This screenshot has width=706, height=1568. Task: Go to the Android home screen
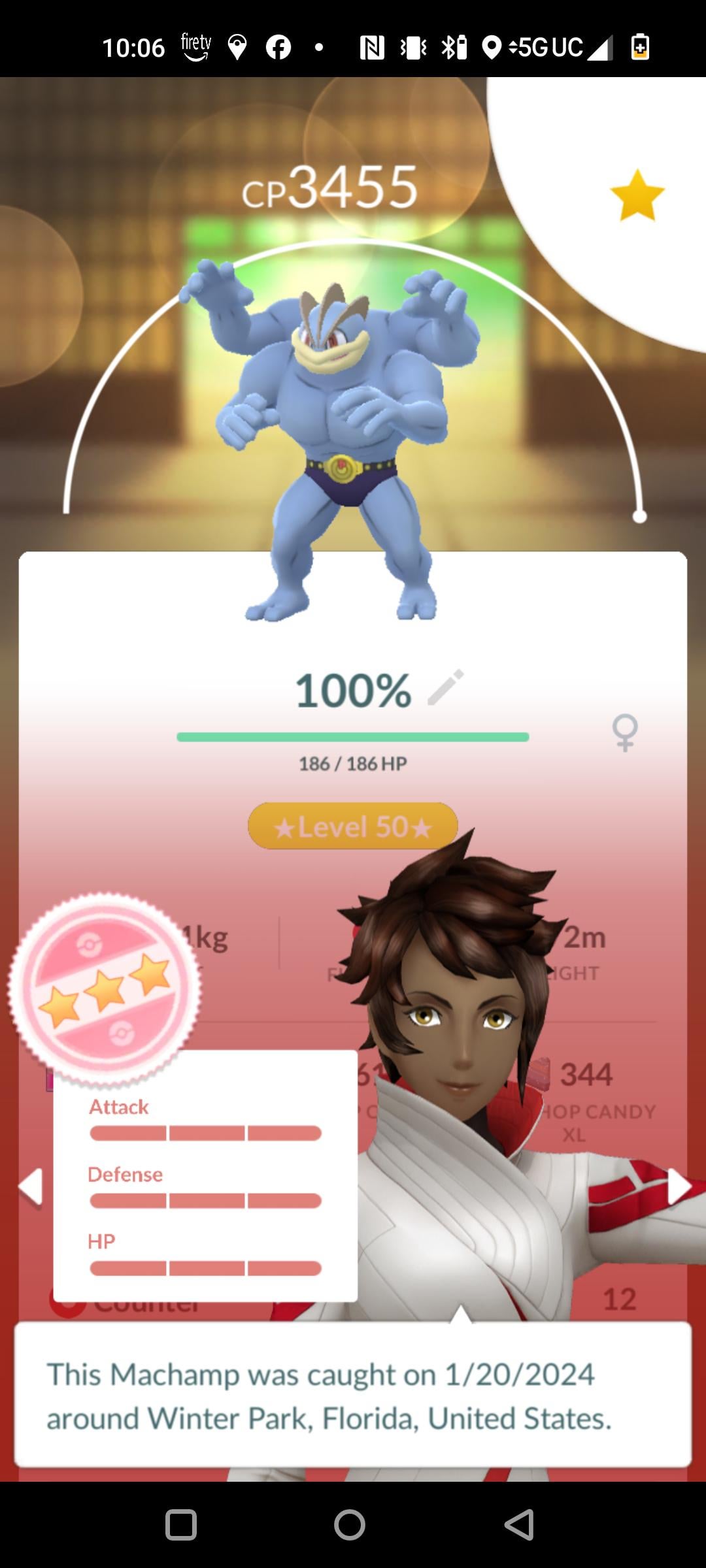(350, 1525)
